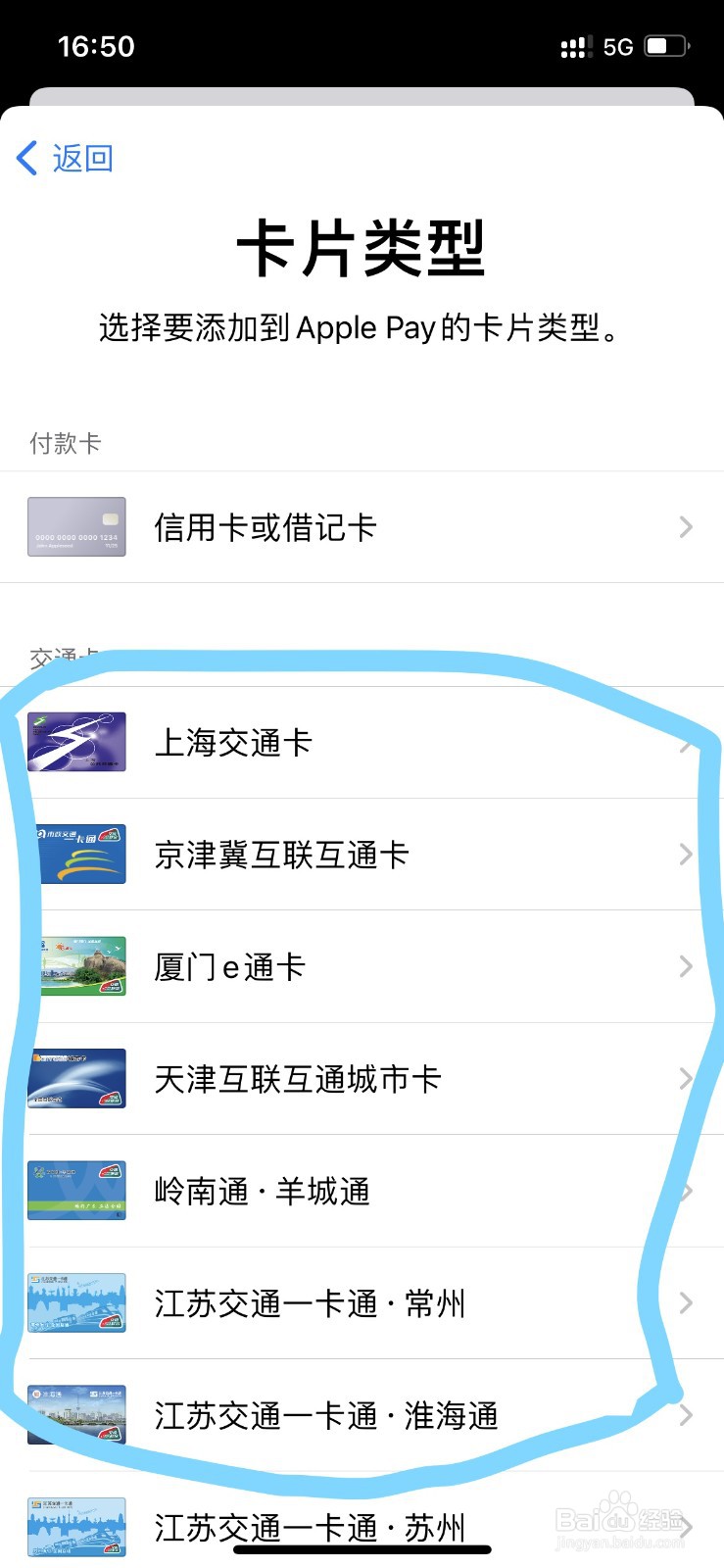This screenshot has width=724, height=1568.
Task: Select 信用卡或借记卡 payment card
Action: pos(265,527)
